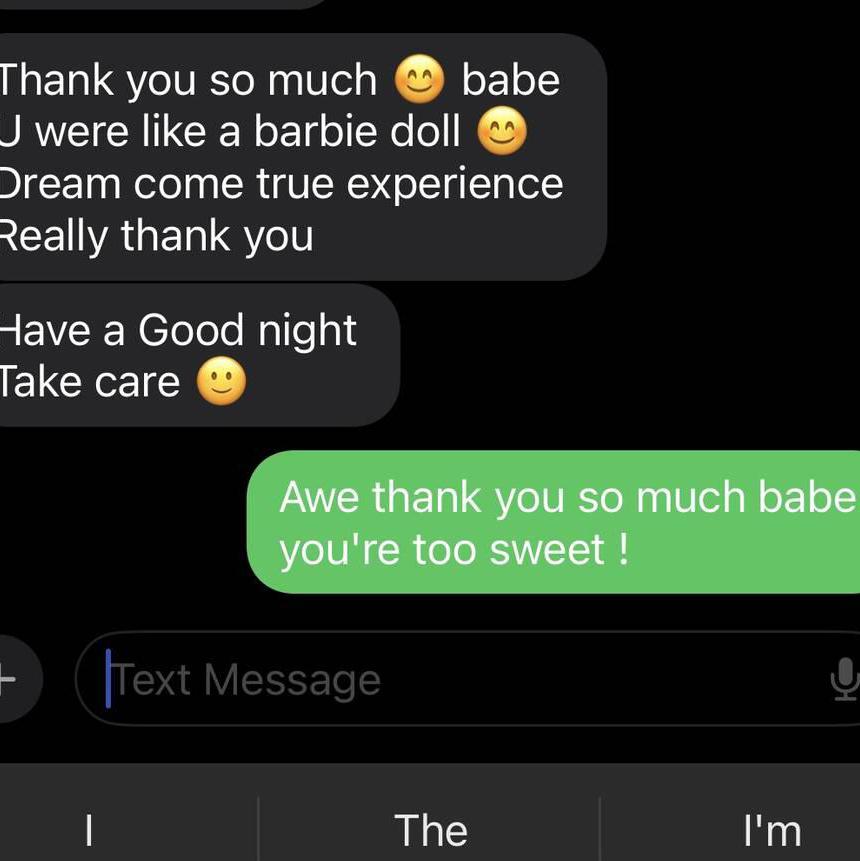
Task: Select the "I'm" predictive suggestion
Action: point(772,830)
